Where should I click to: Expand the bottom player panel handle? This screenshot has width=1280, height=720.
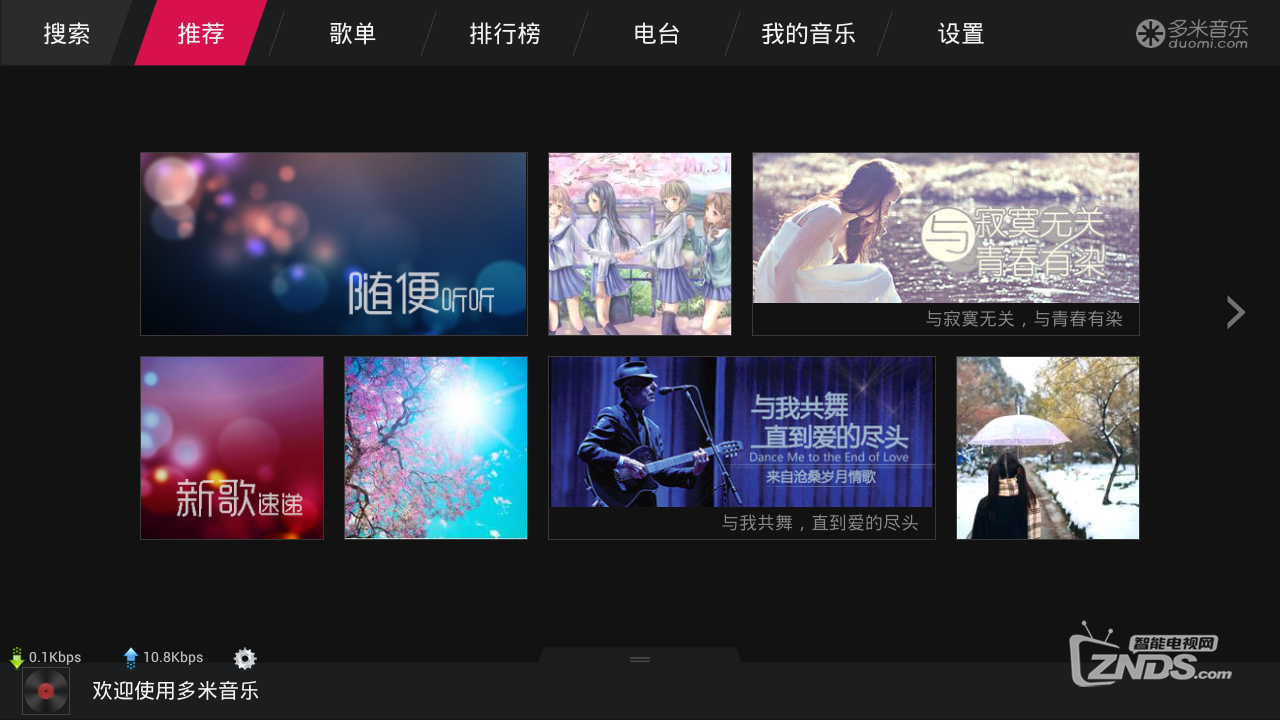(x=640, y=658)
